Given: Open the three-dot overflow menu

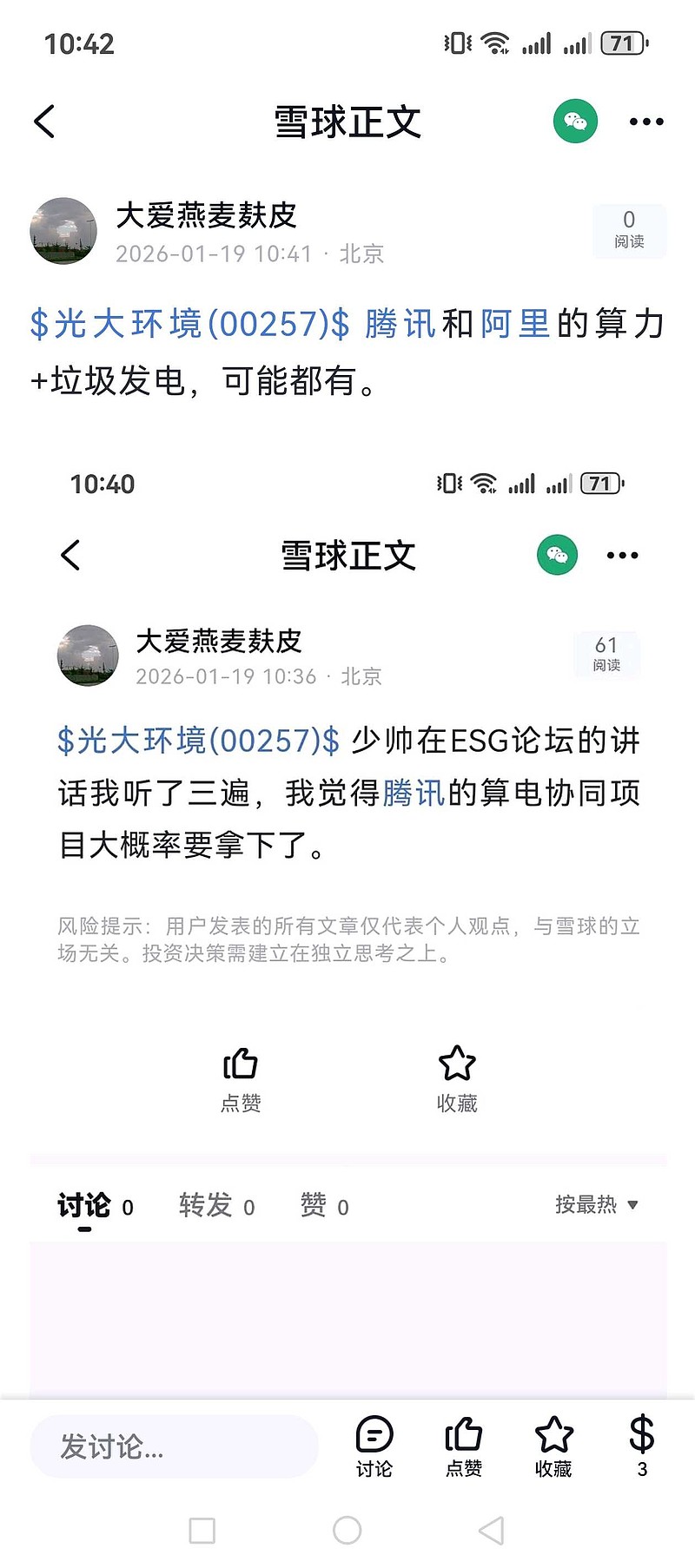Looking at the screenshot, I should [646, 122].
